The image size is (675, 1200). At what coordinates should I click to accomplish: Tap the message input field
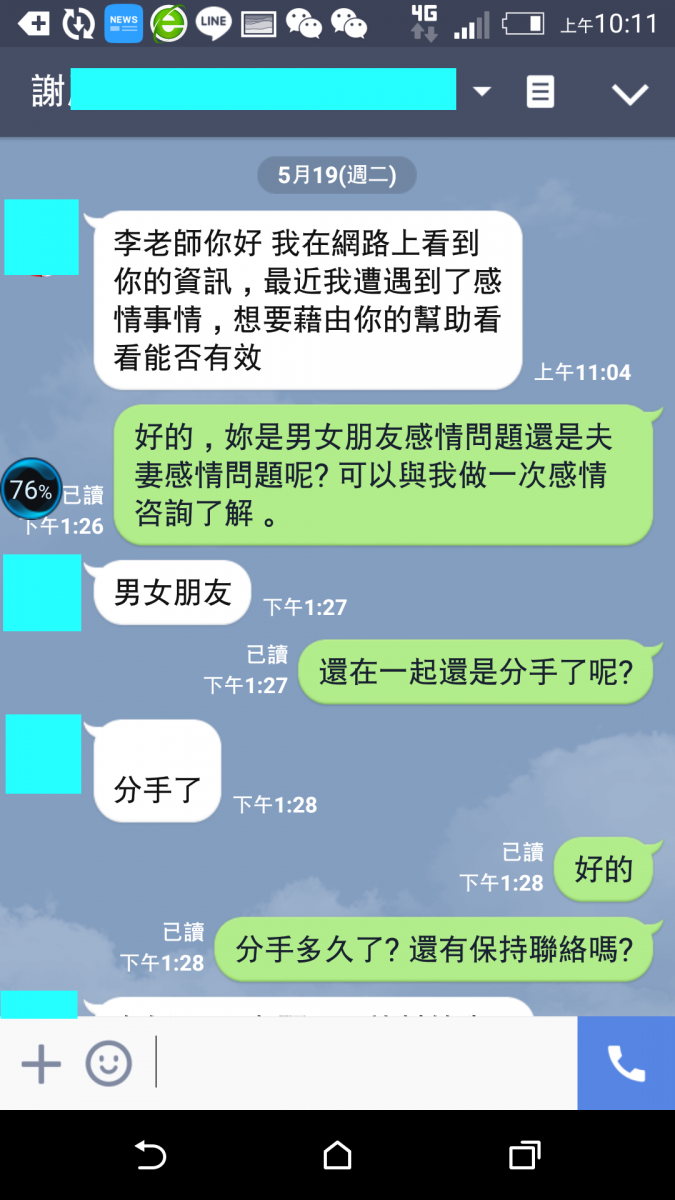tap(365, 1063)
